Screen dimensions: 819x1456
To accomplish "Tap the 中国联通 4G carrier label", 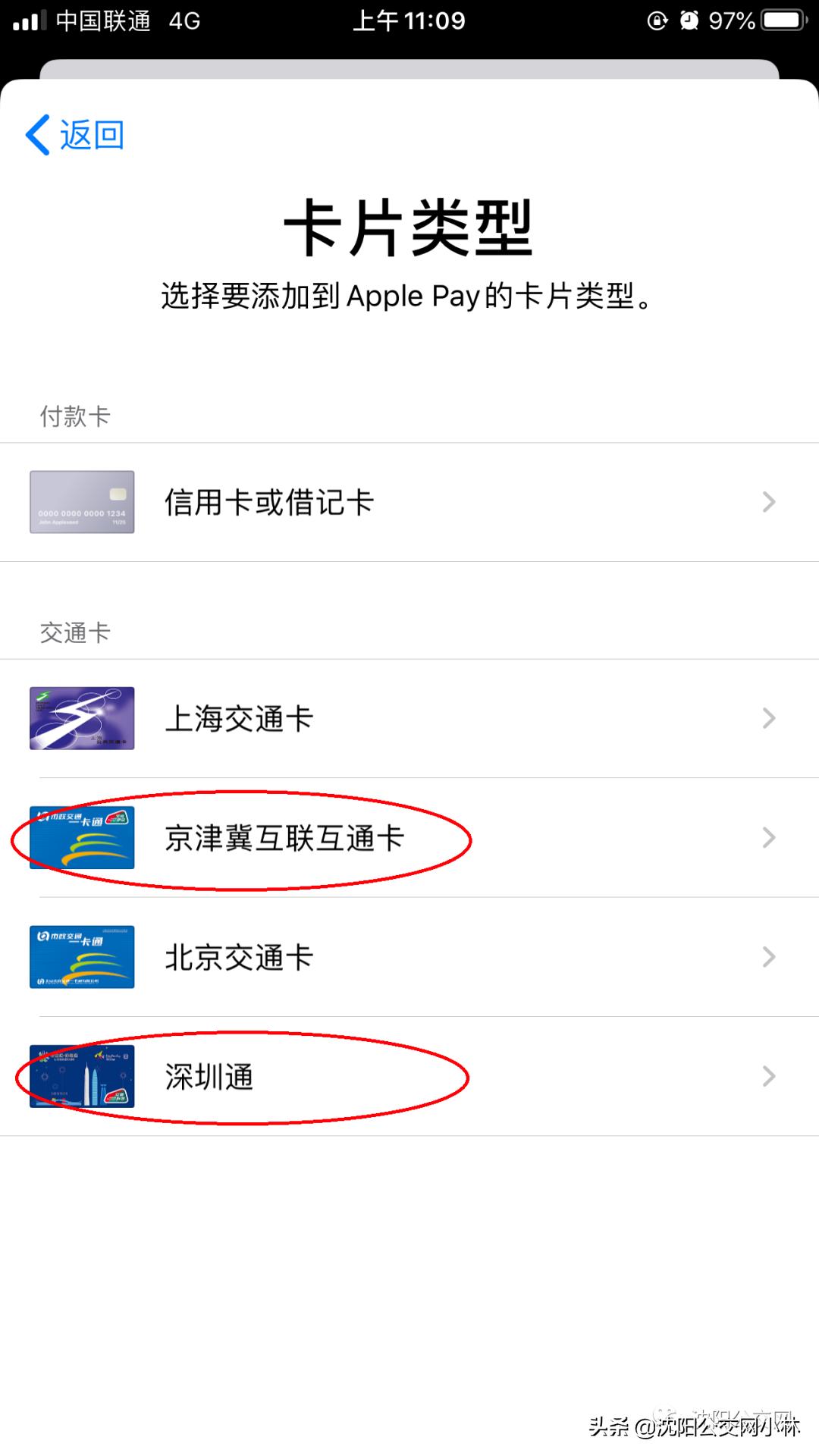I will point(127,20).
